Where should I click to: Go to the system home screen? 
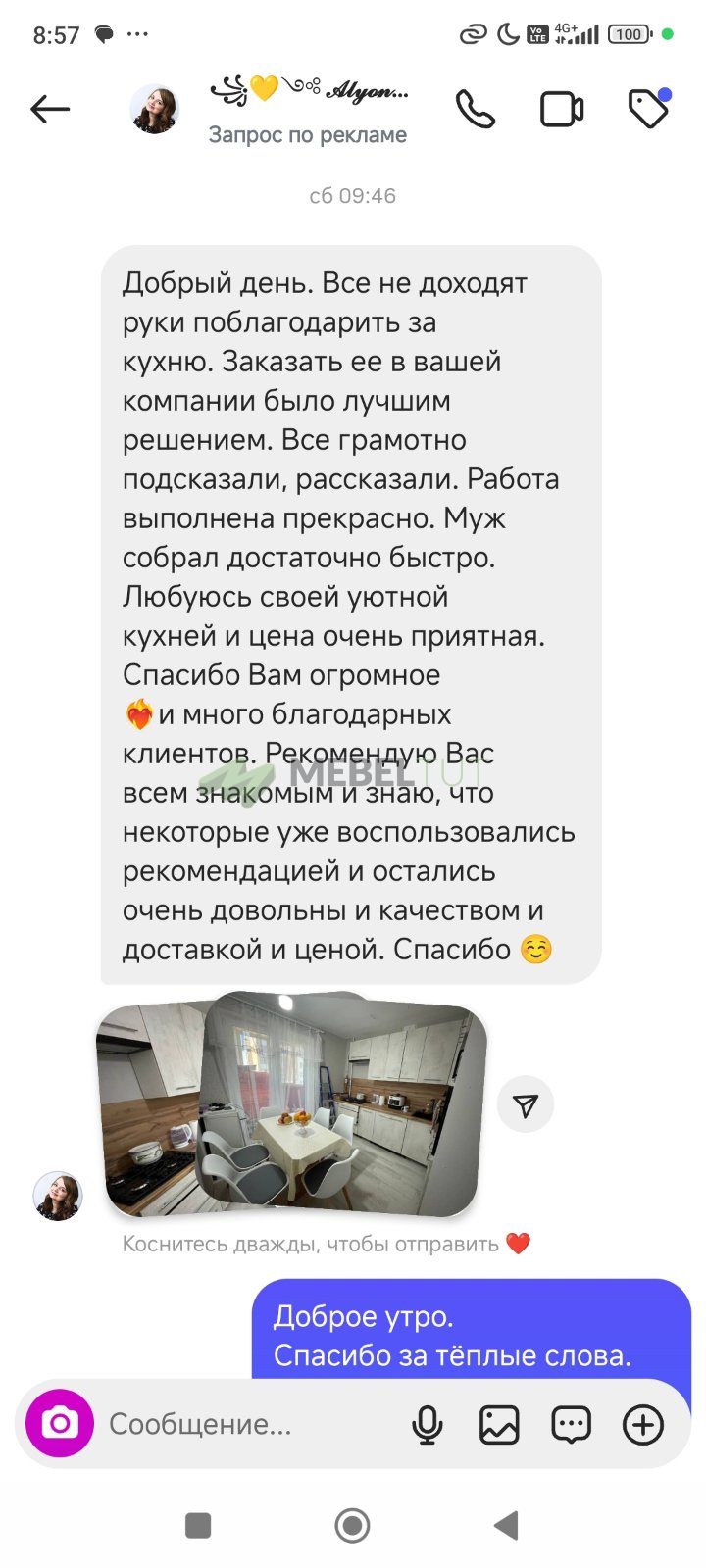click(352, 1525)
